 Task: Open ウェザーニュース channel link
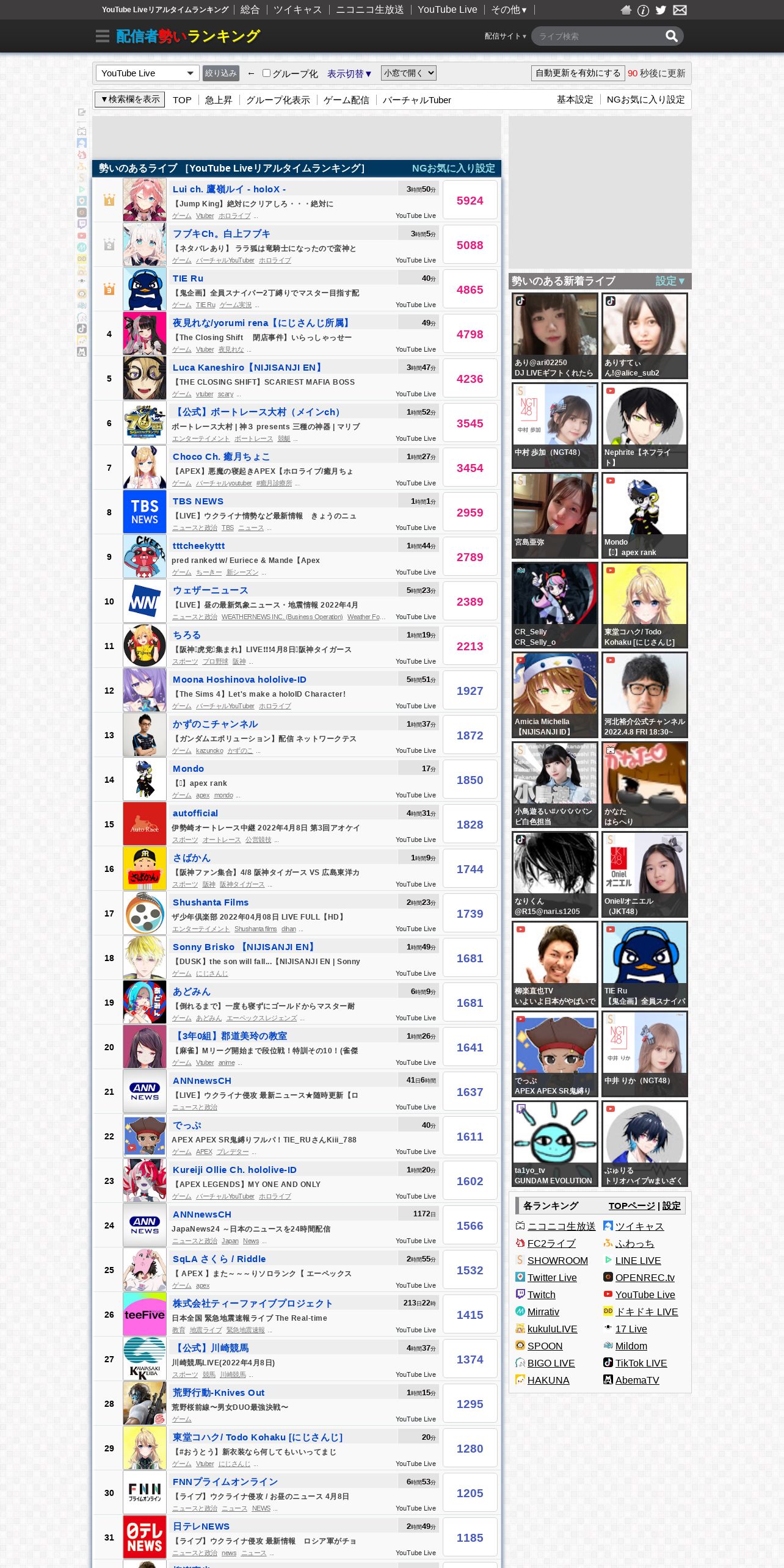(x=210, y=590)
